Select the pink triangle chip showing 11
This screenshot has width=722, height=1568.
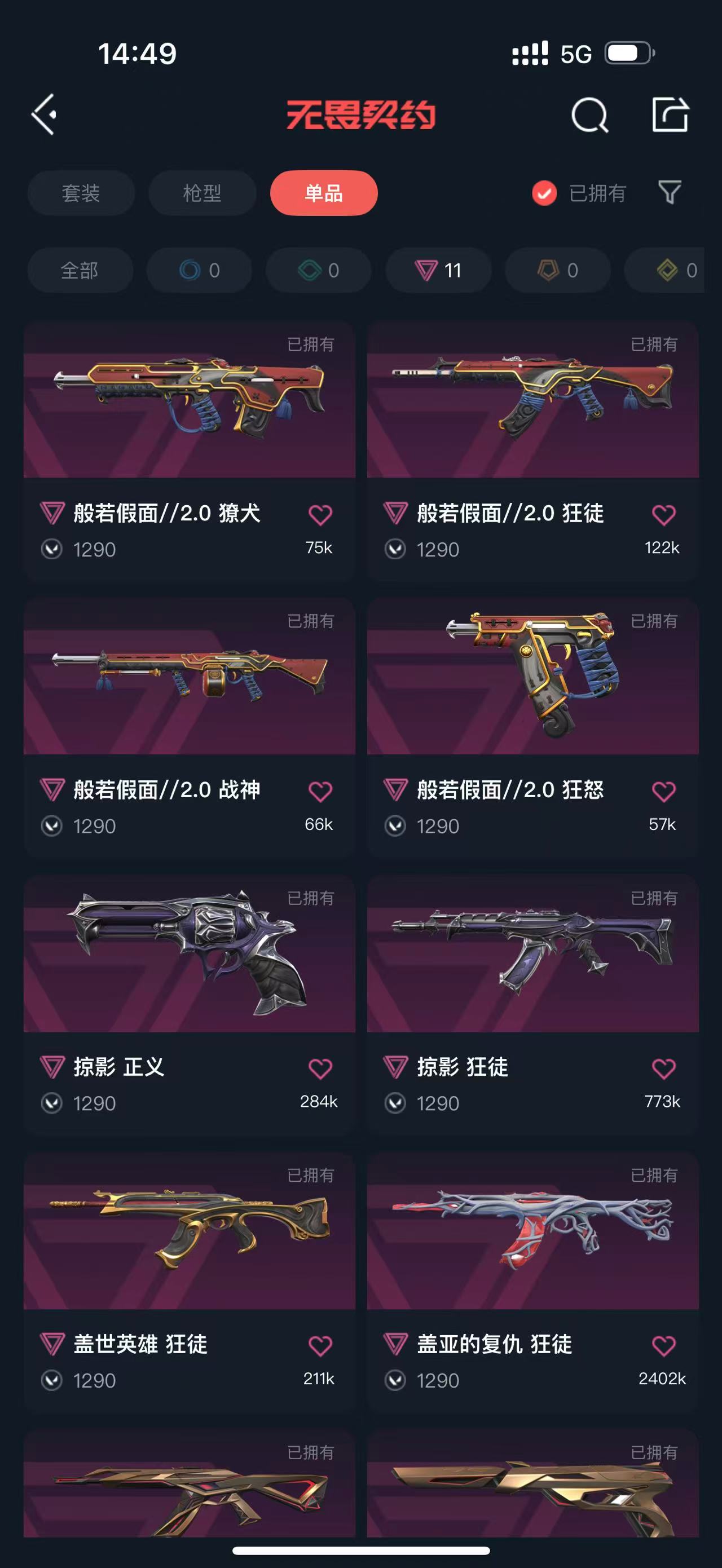click(x=438, y=270)
